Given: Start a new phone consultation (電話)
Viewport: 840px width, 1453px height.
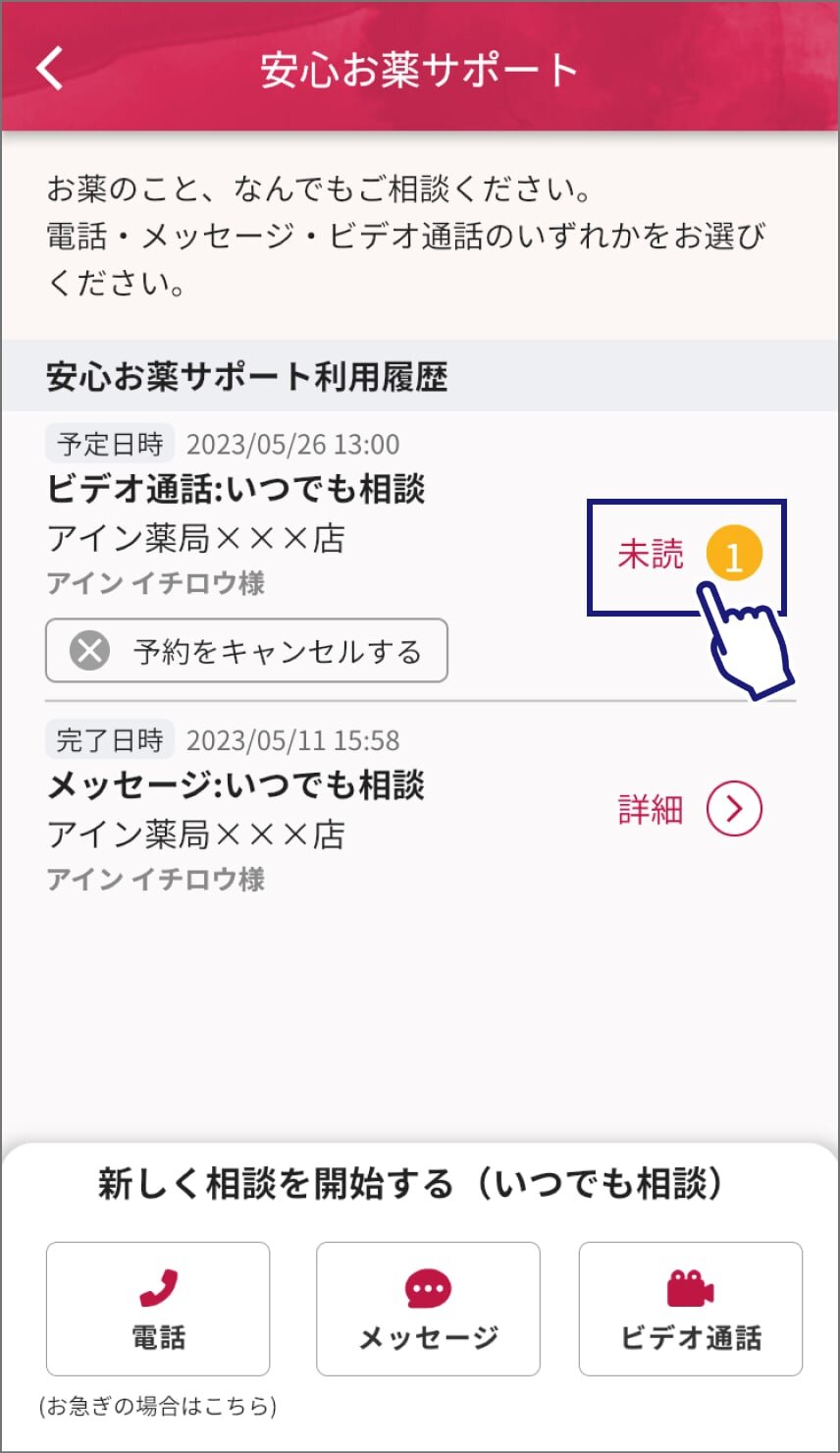Looking at the screenshot, I should pos(158,1309).
